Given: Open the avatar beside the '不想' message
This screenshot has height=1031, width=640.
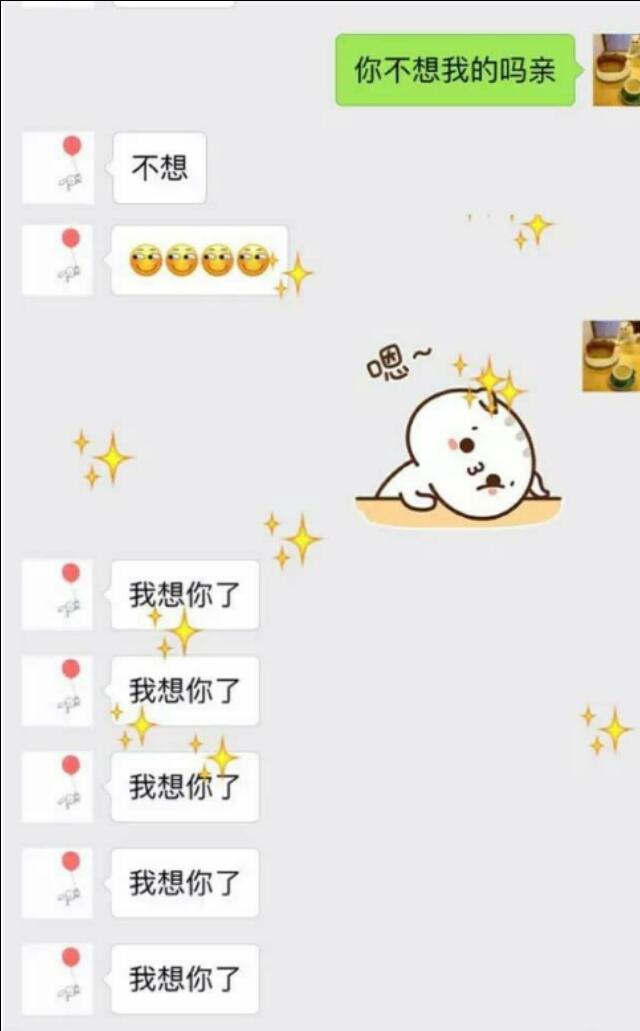Looking at the screenshot, I should [58, 168].
